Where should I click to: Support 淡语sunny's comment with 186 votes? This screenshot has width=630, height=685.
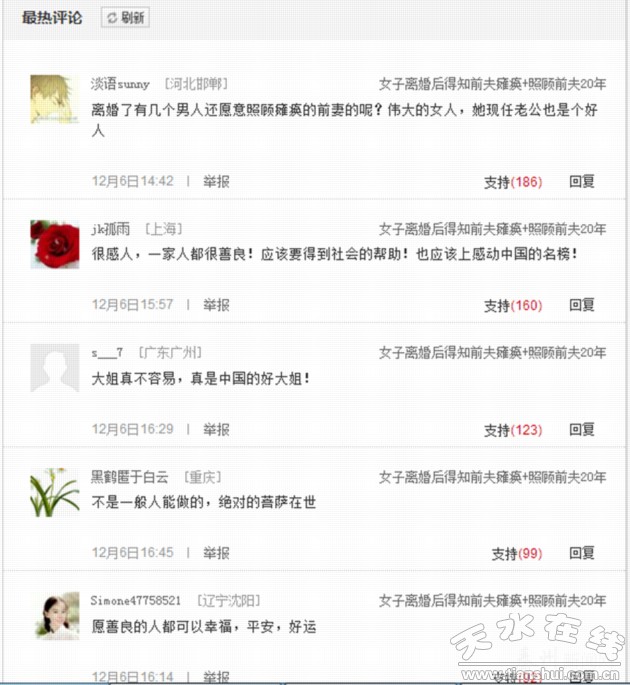[x=512, y=182]
